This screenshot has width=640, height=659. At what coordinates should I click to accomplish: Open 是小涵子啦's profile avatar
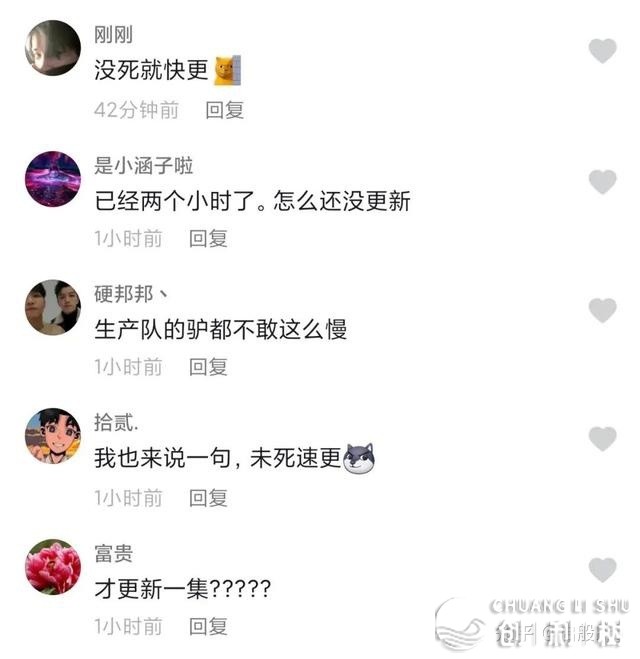coord(52,179)
